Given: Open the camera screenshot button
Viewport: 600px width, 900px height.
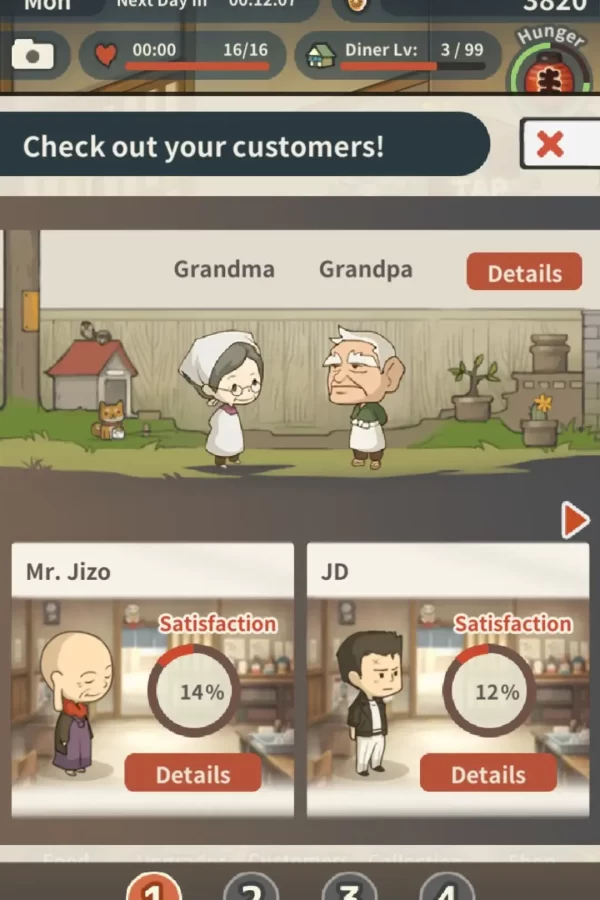Looking at the screenshot, I should point(33,53).
